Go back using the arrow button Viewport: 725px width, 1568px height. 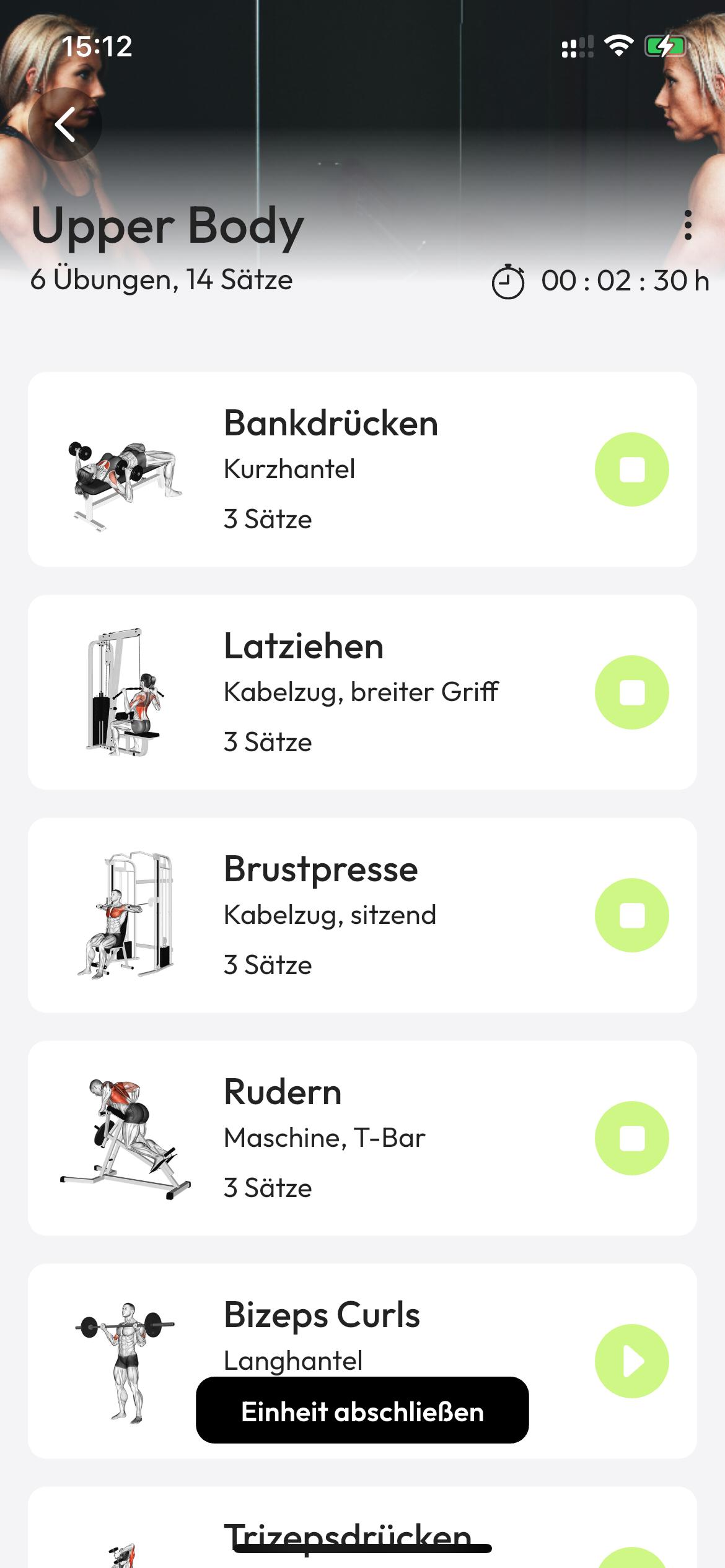coord(65,124)
